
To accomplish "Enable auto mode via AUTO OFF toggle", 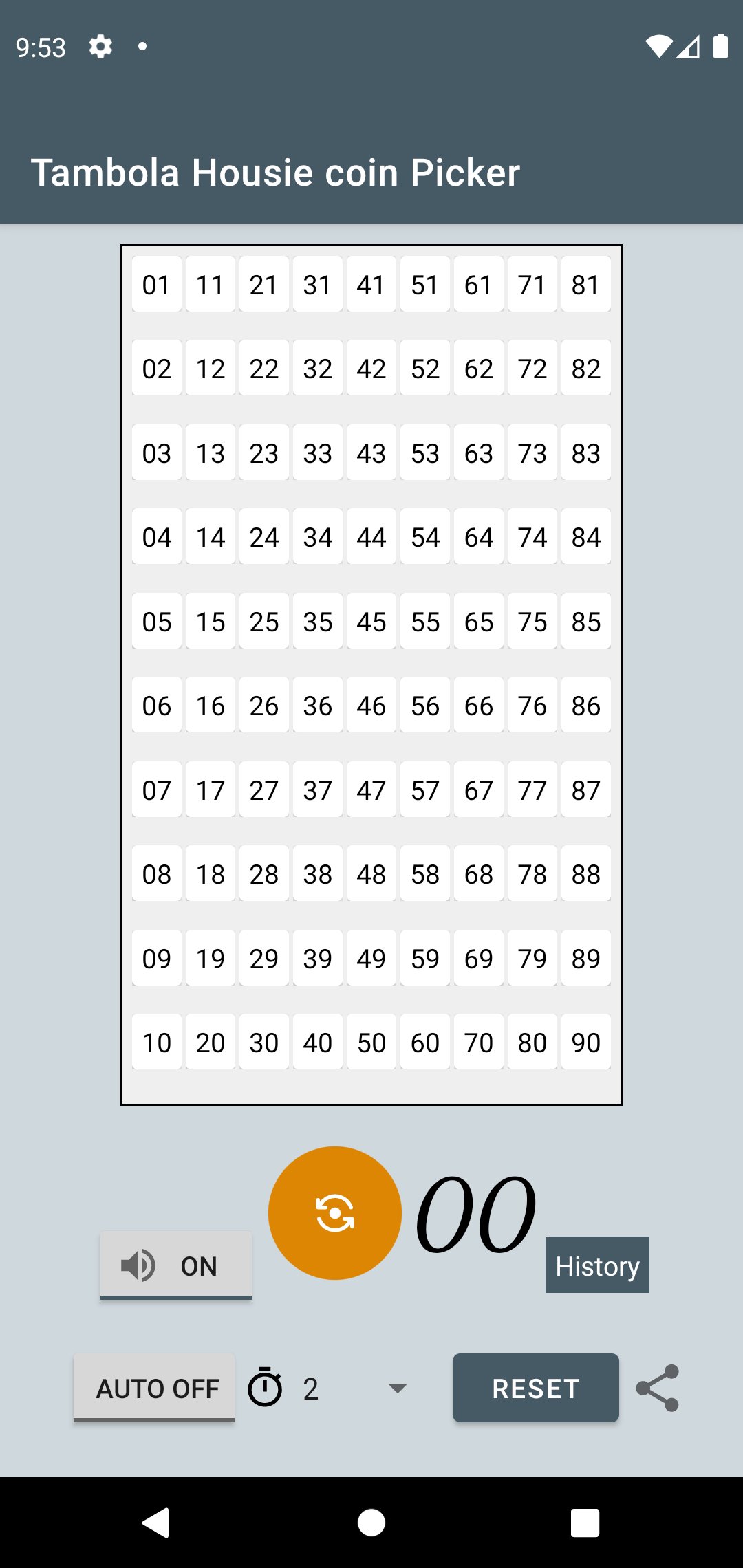I will pos(153,1387).
